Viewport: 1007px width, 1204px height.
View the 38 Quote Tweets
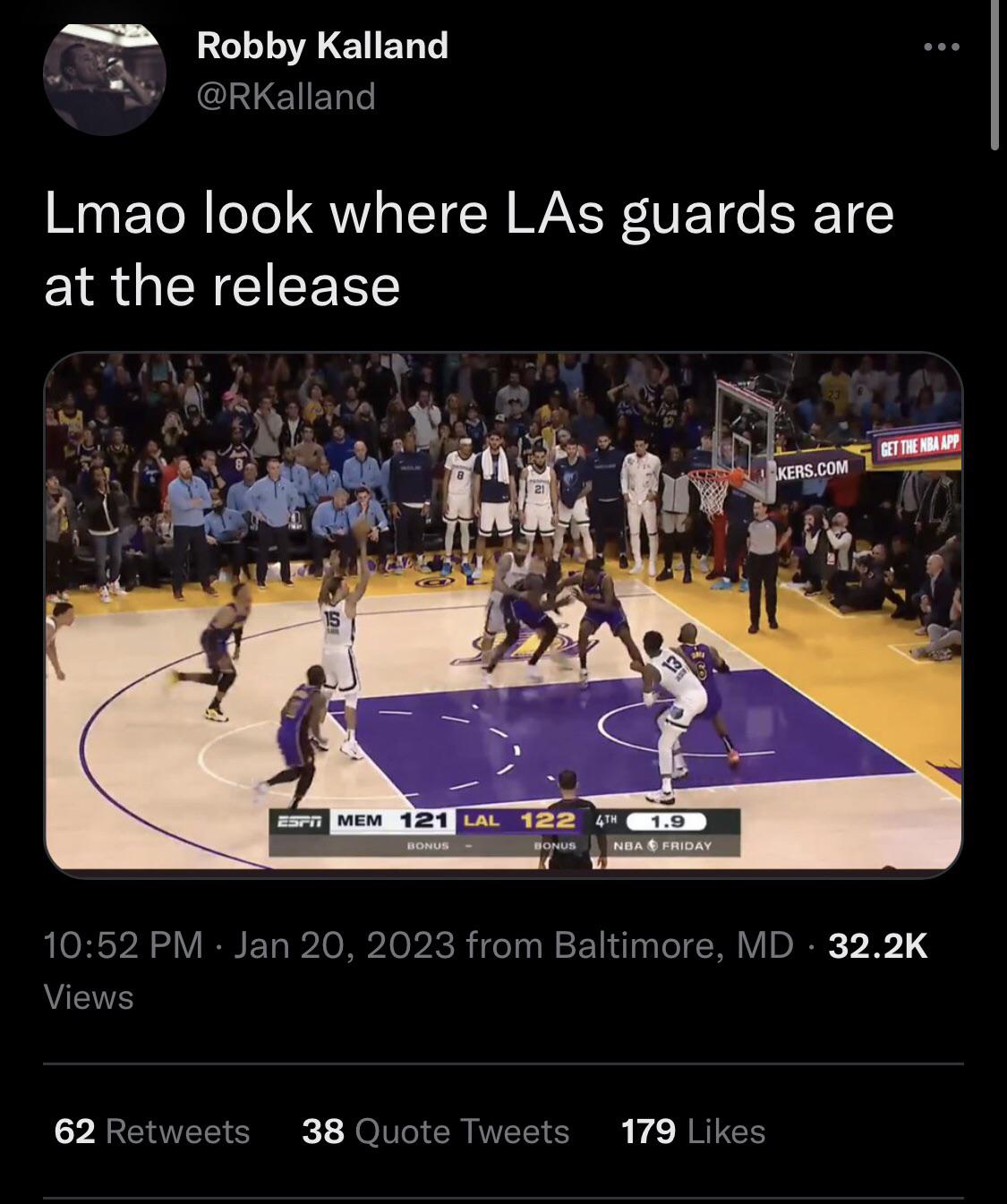435,1131
